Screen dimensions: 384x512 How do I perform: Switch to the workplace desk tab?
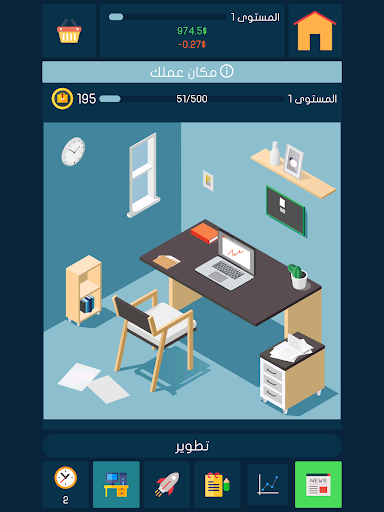(116, 484)
